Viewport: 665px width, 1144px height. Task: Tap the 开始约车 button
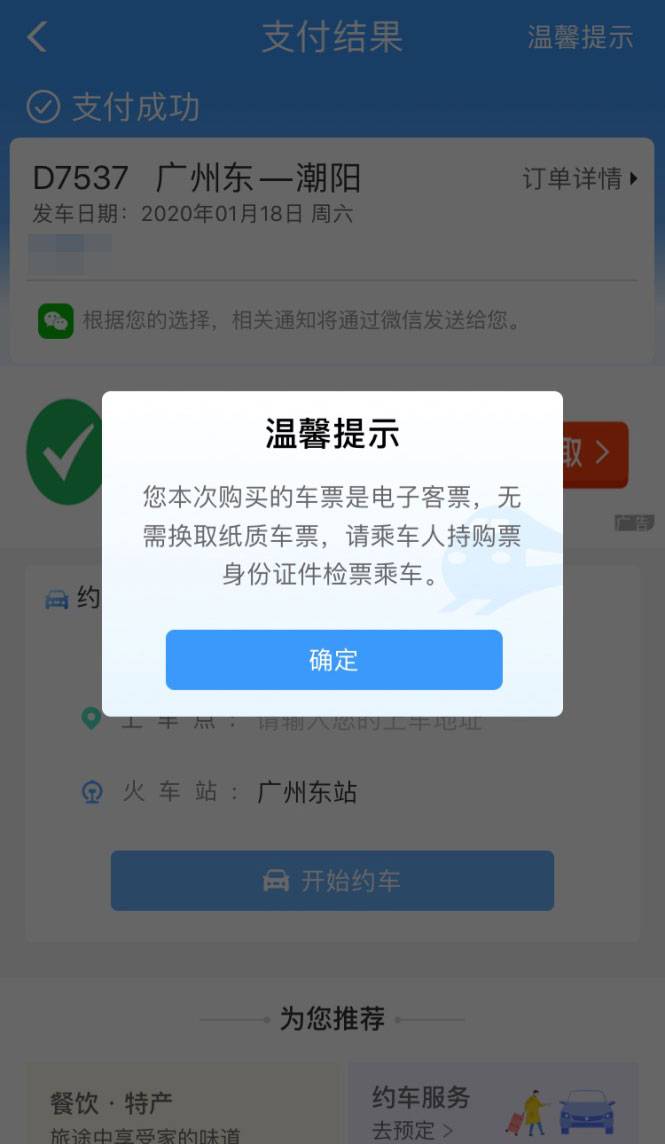(x=332, y=881)
